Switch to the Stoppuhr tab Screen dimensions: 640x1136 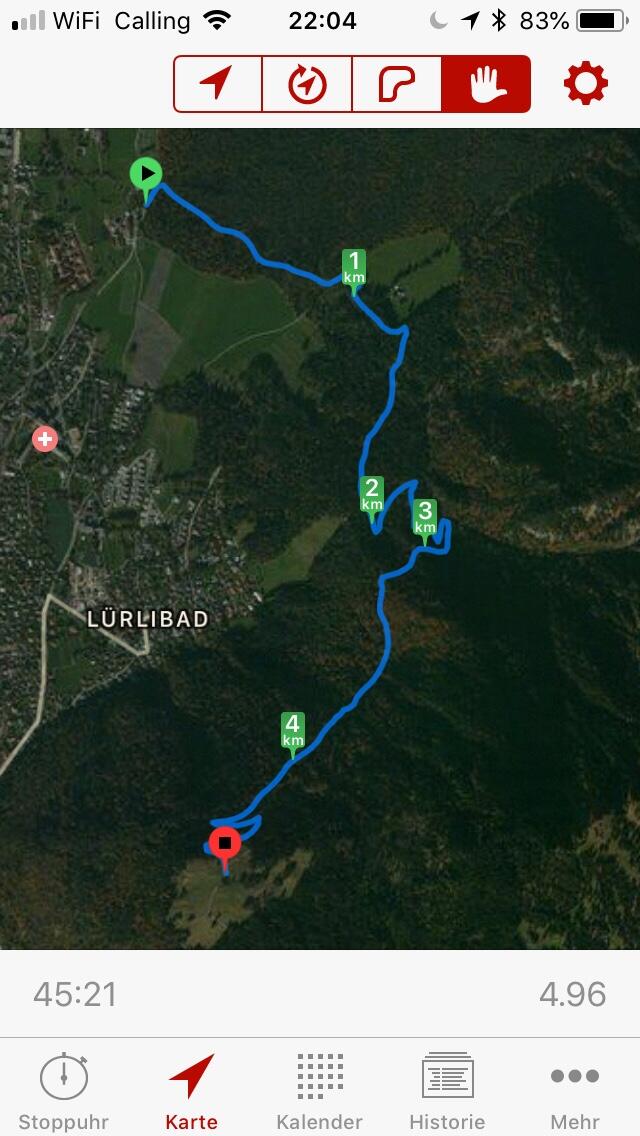coord(63,1090)
